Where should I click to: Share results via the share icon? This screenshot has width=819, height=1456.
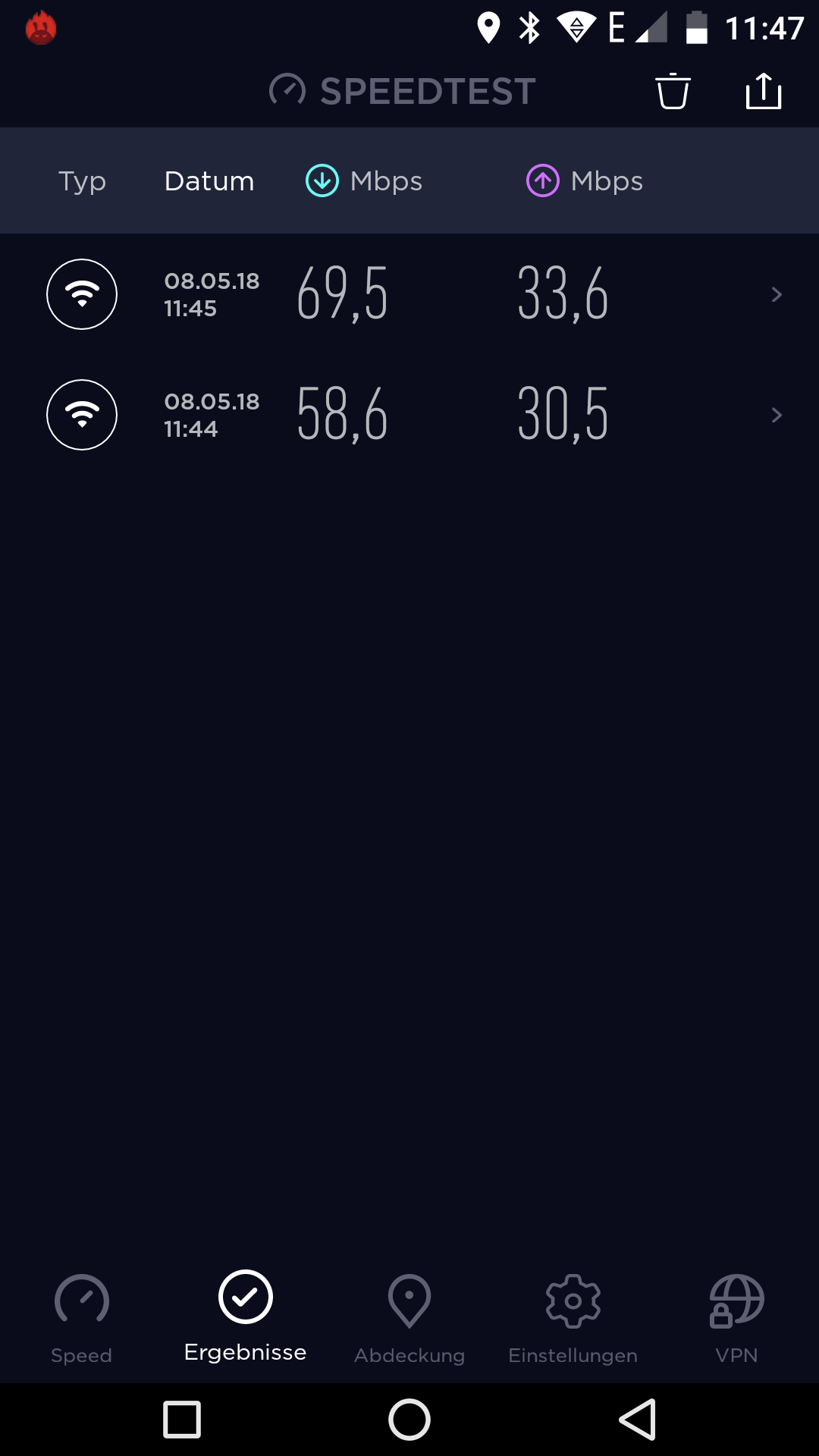tap(764, 91)
